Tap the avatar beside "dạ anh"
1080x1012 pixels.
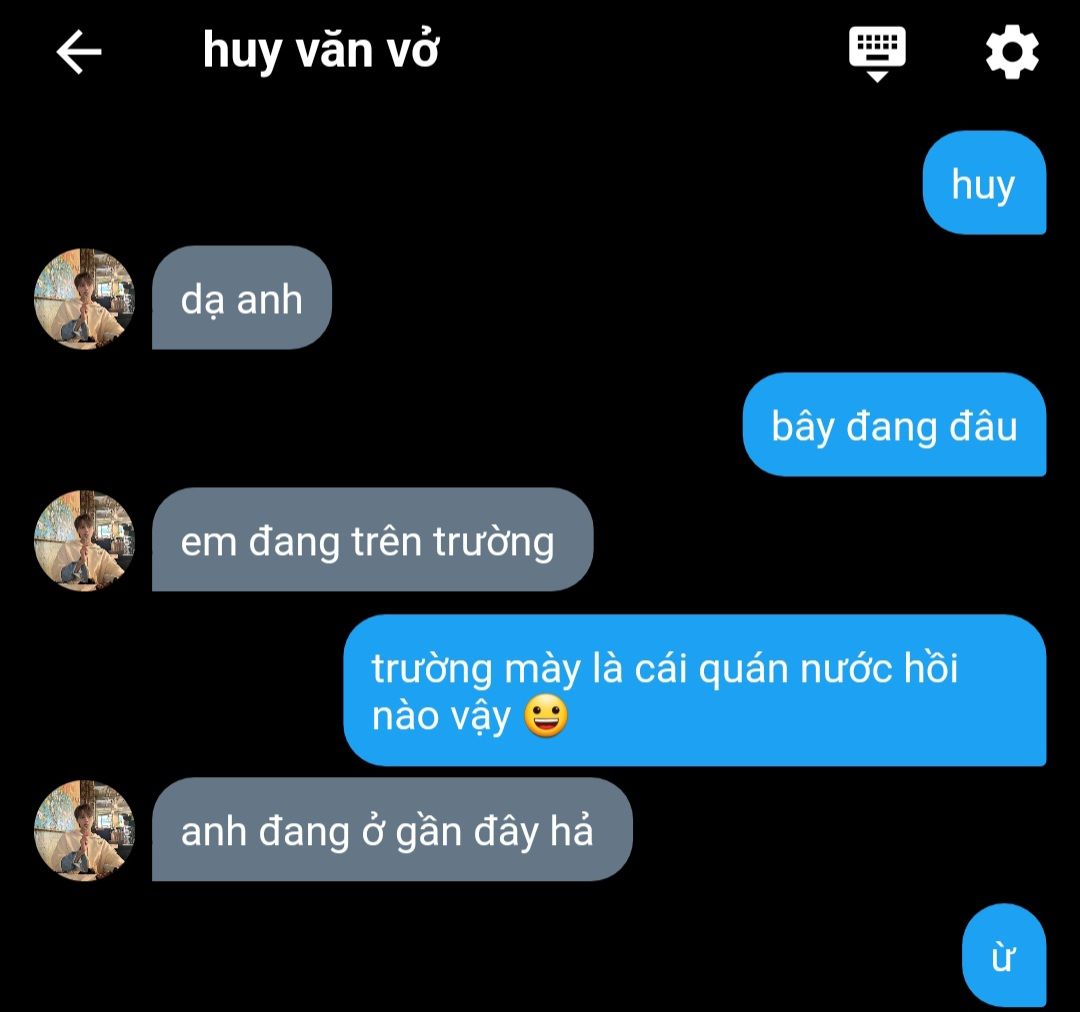[84, 298]
